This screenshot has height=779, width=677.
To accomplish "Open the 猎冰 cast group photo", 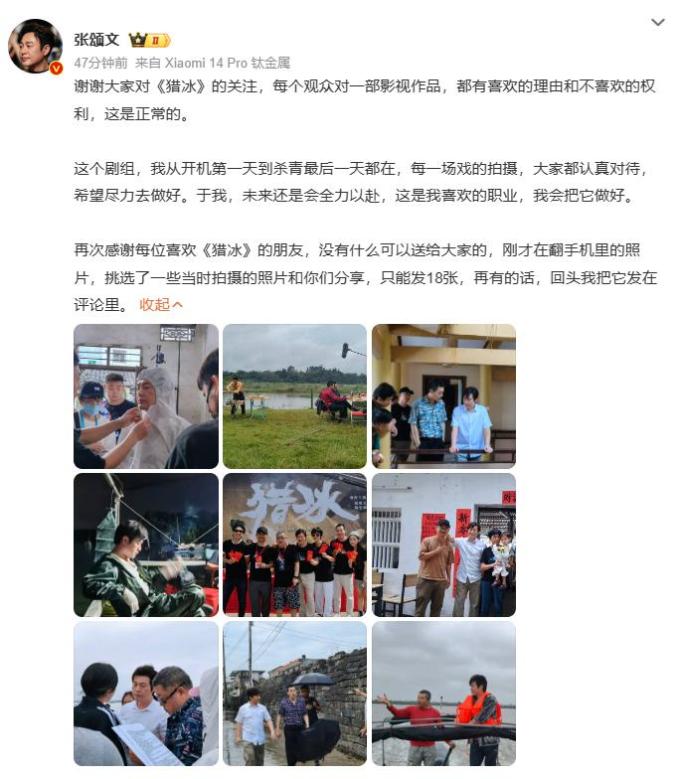I will click(x=294, y=544).
